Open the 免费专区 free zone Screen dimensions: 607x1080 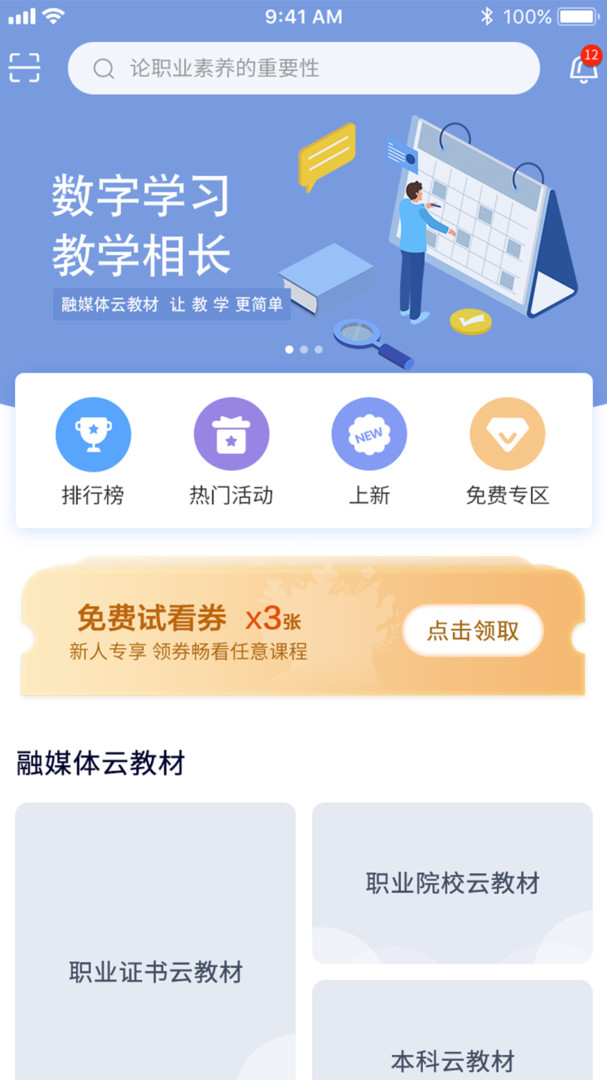pos(507,451)
